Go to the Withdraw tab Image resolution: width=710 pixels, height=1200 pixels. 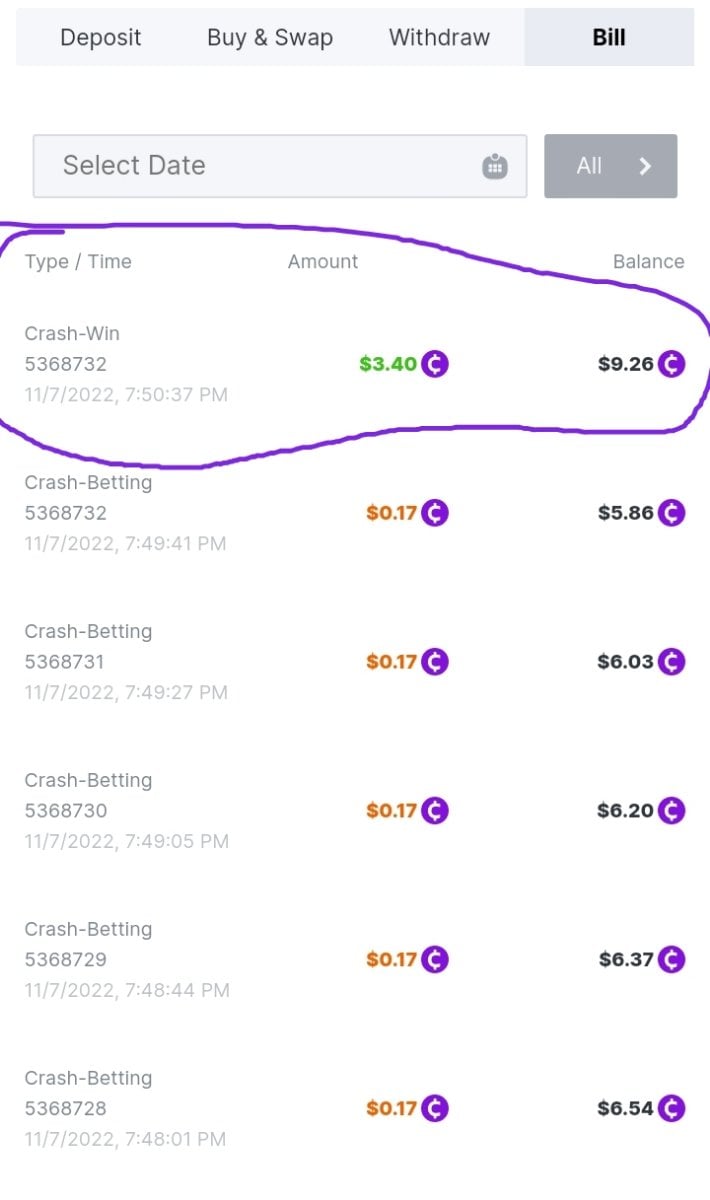pyautogui.click(x=439, y=38)
